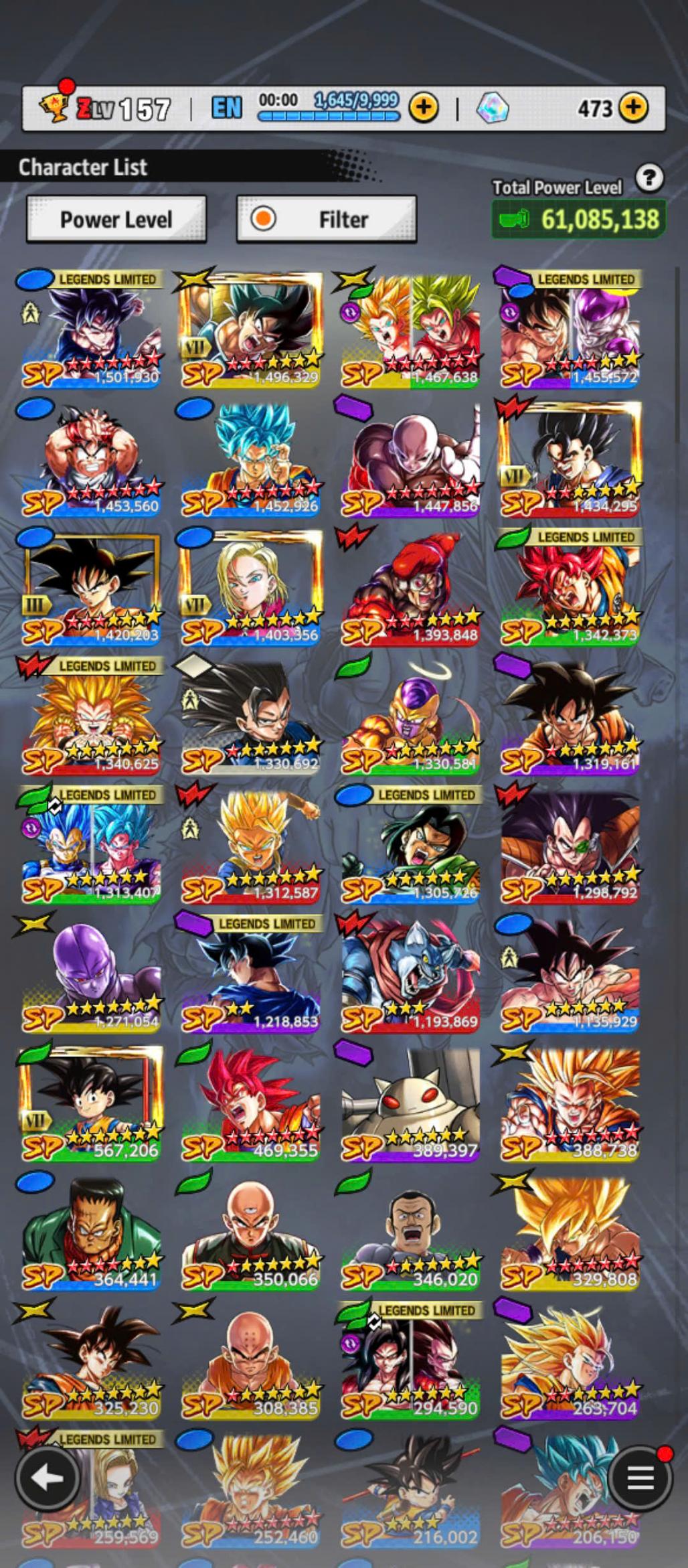This screenshot has height=1568, width=688.
Task: Tap the plus next to crystal count 473
Action: point(632,107)
